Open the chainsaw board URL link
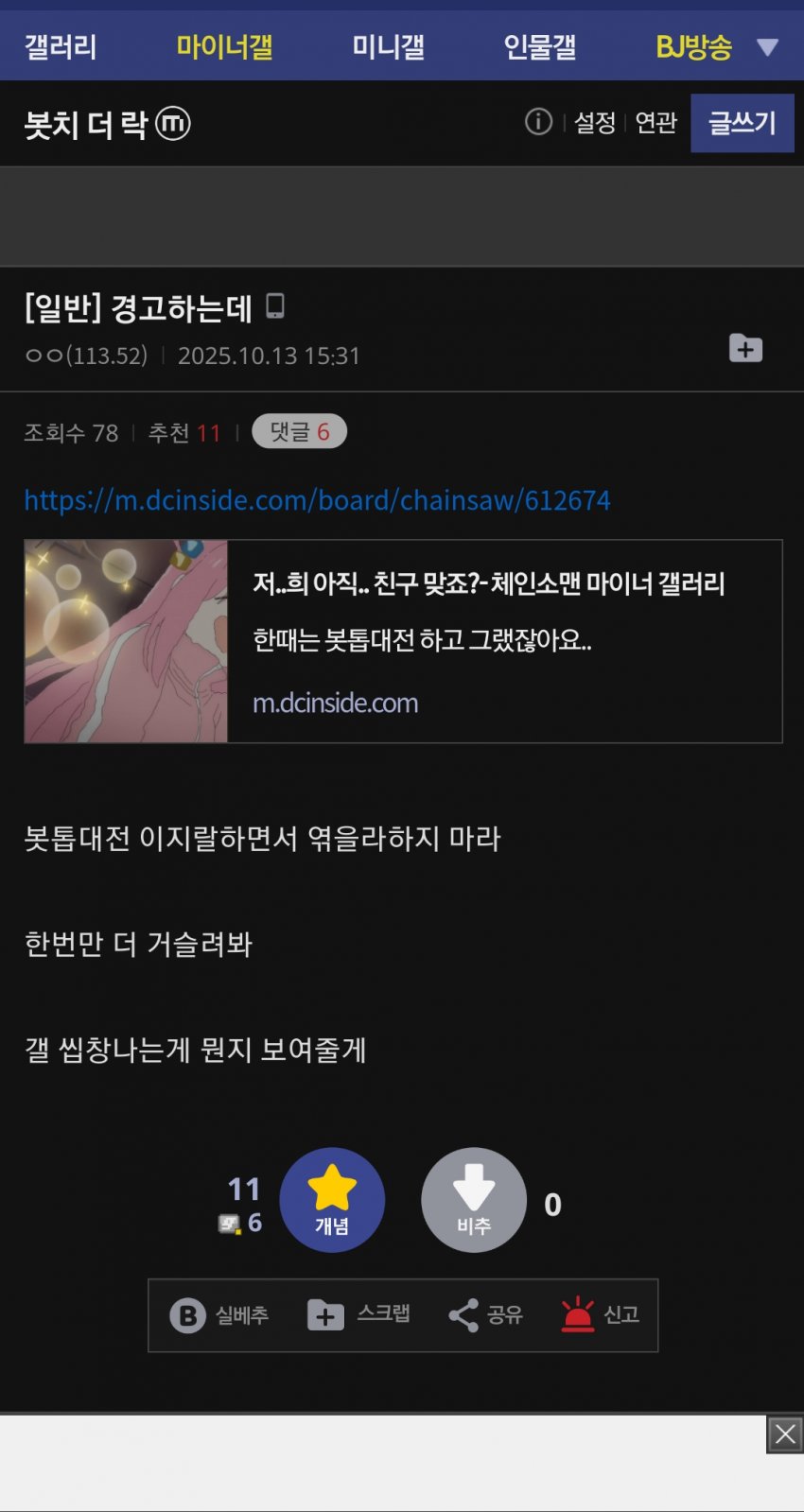The width and height of the screenshot is (804, 1512). coord(317,500)
